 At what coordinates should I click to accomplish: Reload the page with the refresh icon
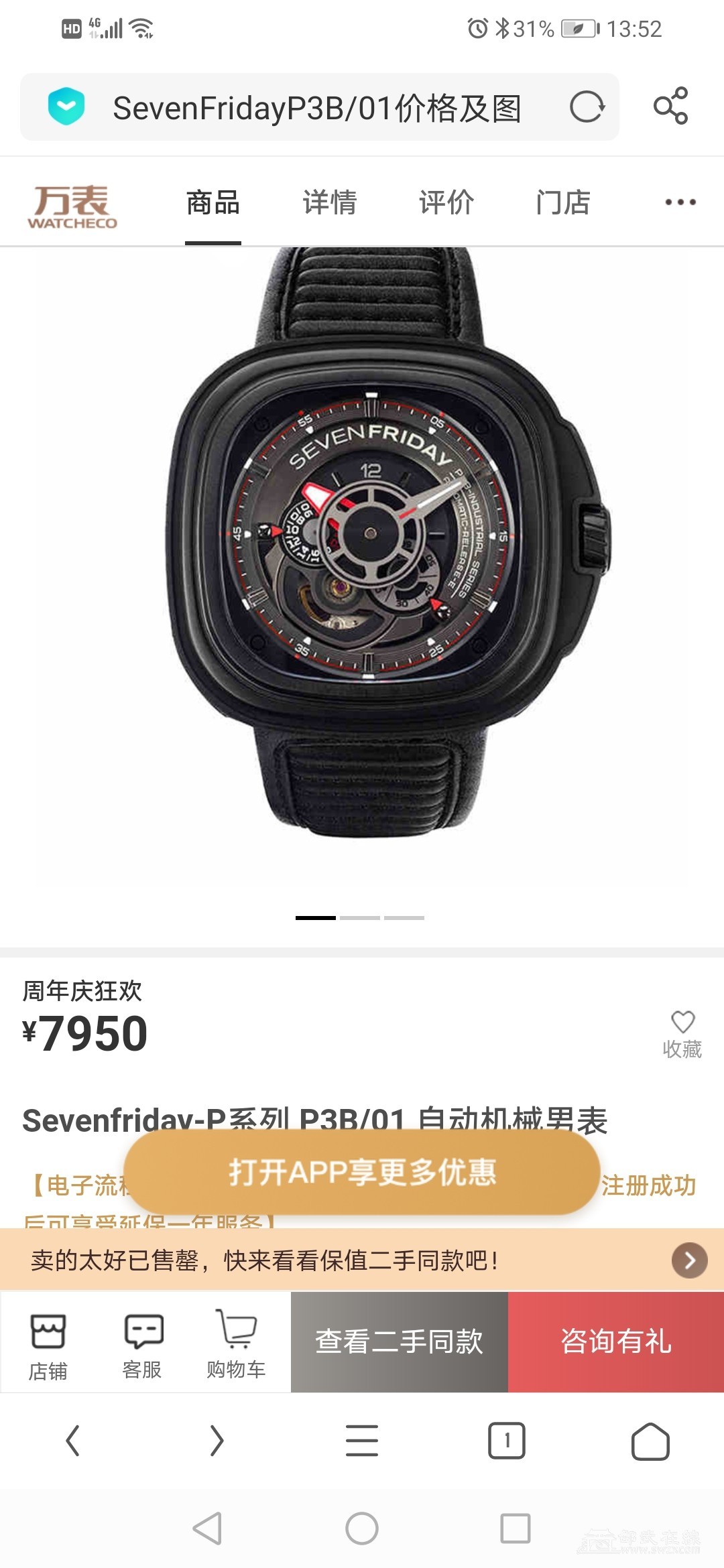(587, 107)
